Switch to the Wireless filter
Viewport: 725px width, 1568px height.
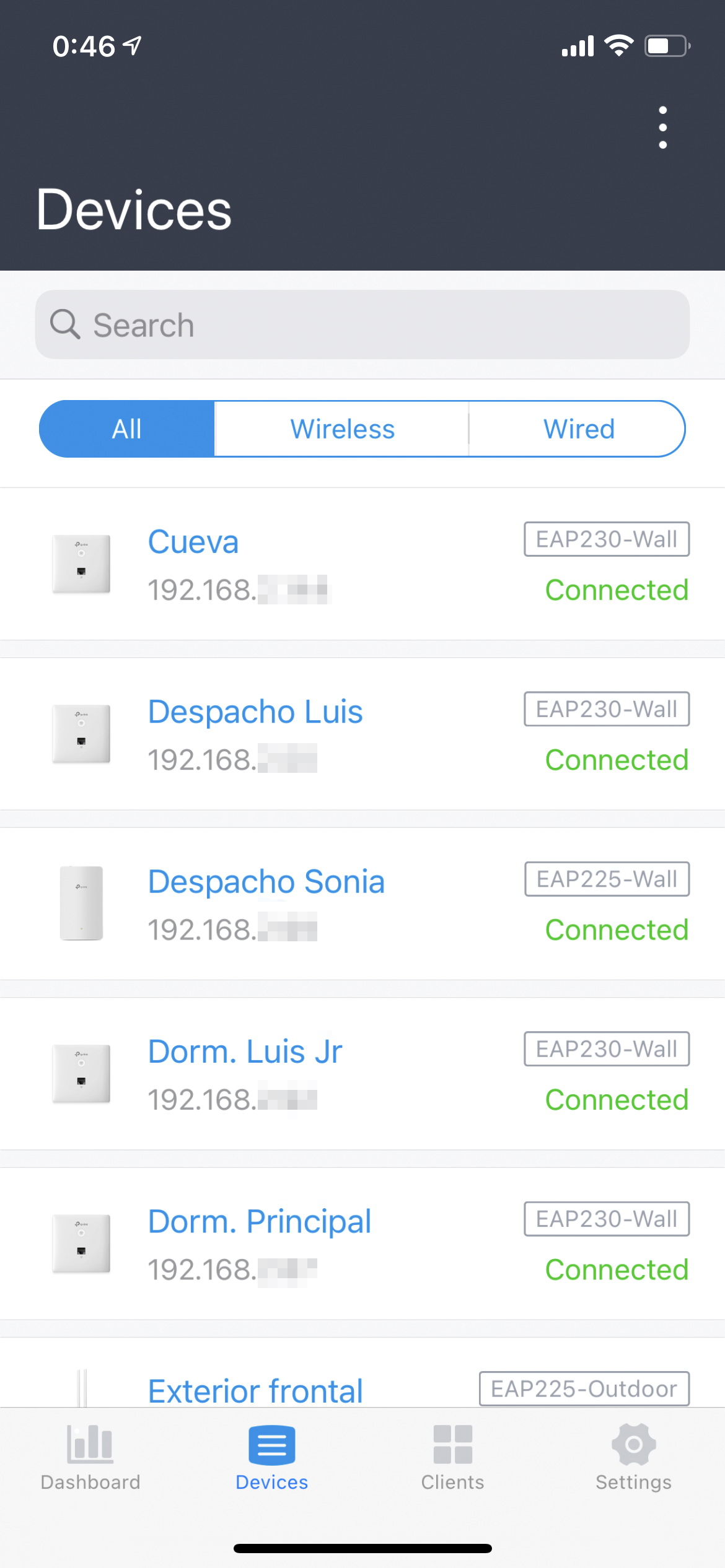[x=341, y=429]
